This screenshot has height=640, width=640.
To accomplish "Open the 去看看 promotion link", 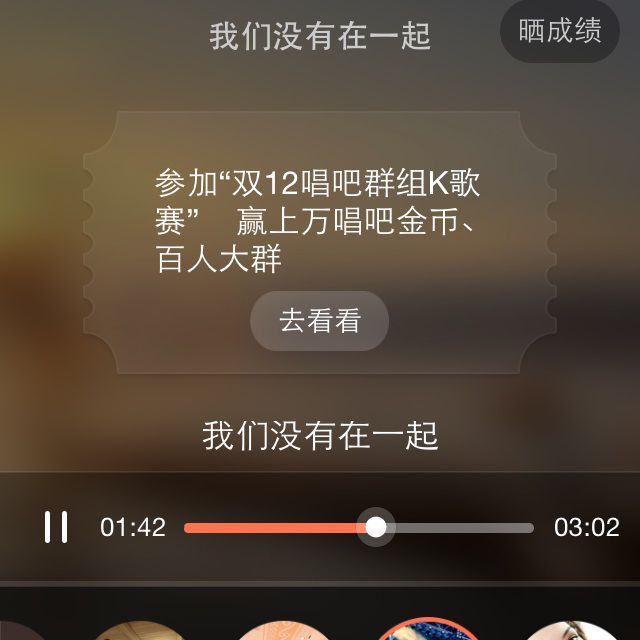I will [319, 321].
